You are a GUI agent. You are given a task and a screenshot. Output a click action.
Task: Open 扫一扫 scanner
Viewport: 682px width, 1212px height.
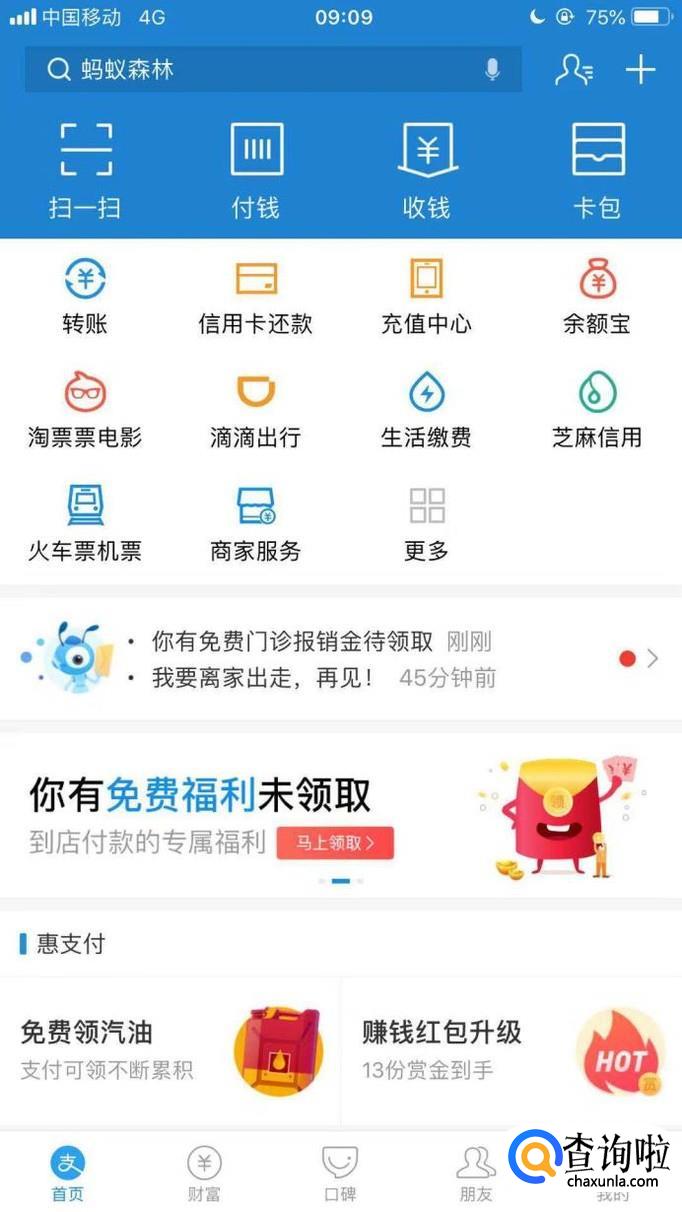85,170
